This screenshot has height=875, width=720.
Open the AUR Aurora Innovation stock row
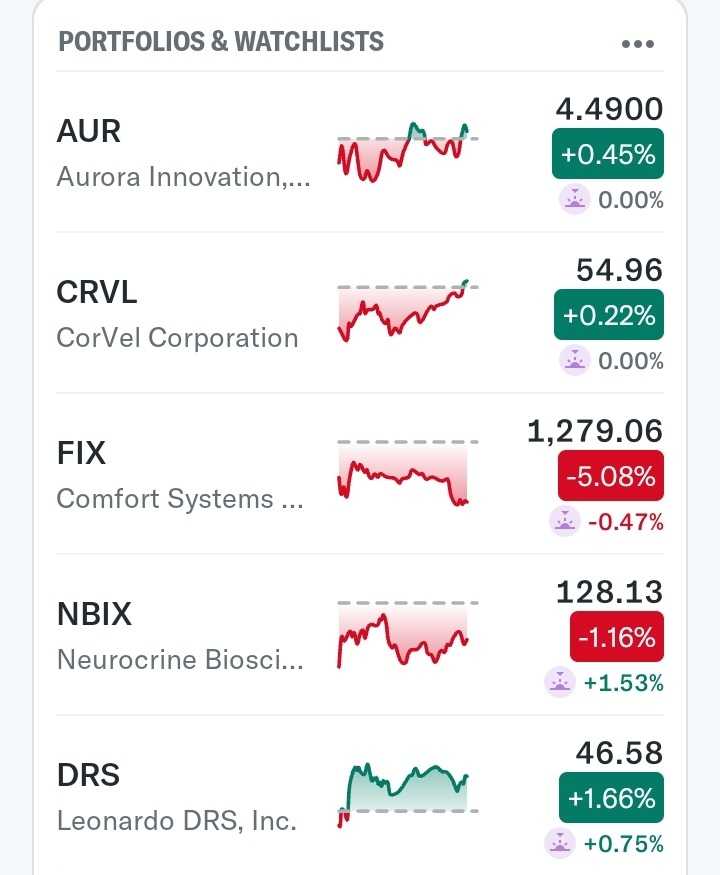point(185,153)
